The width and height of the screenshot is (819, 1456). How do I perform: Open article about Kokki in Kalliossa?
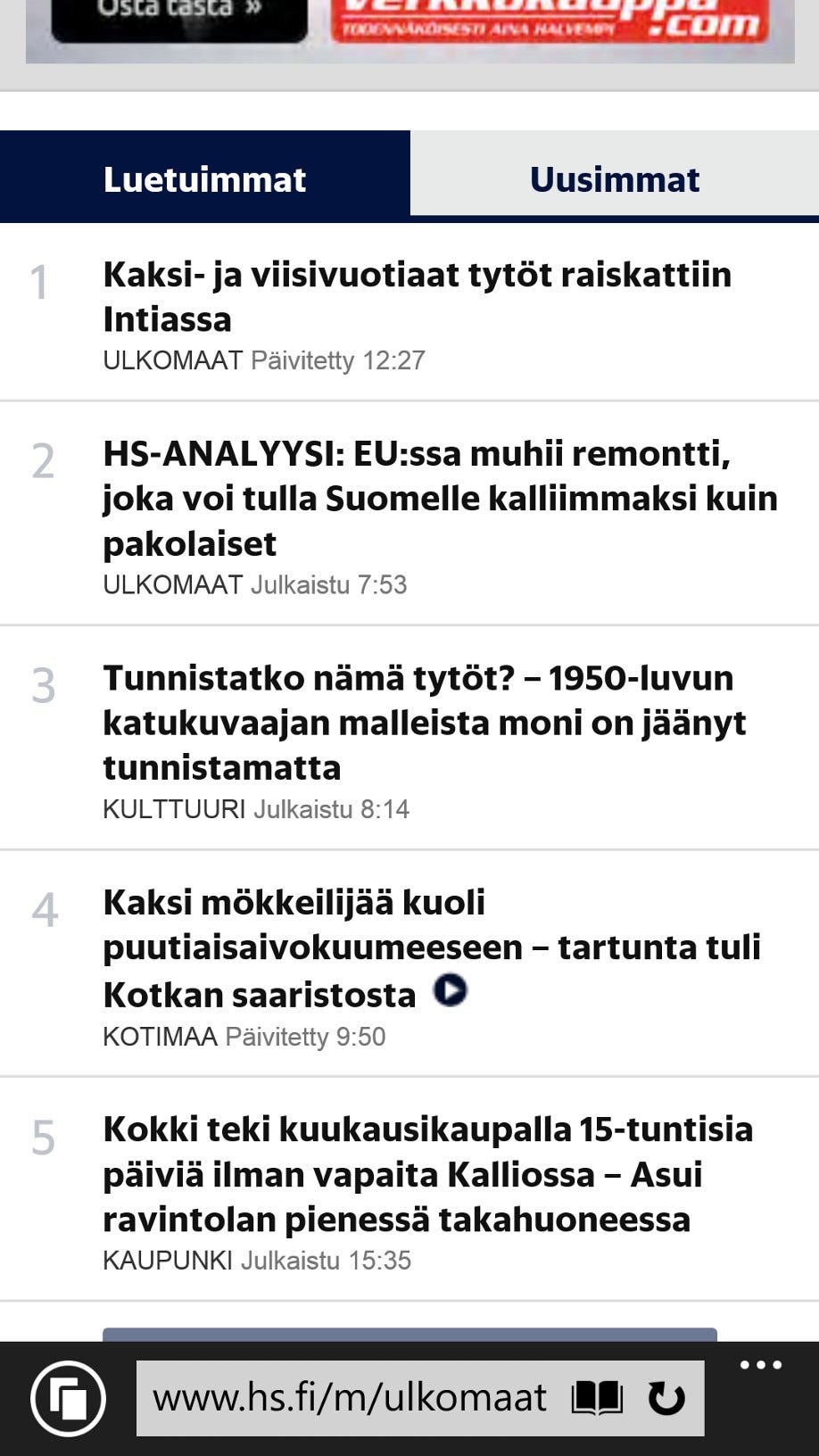(x=427, y=1173)
